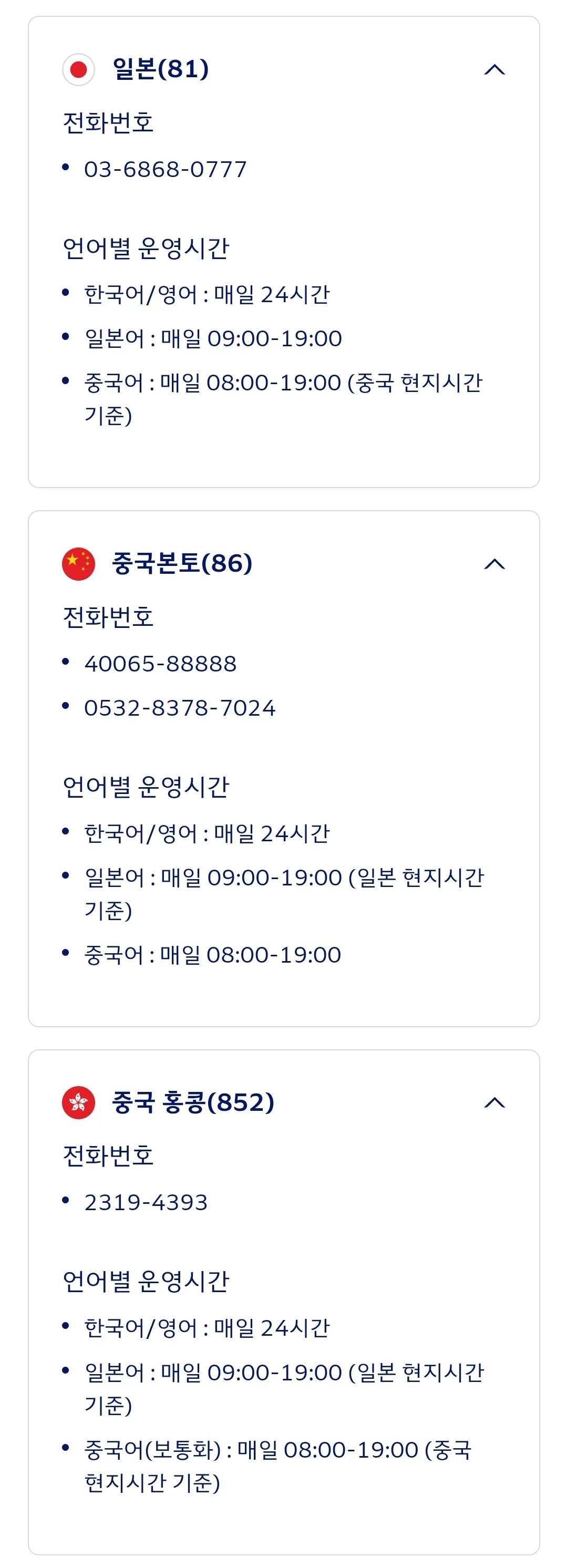Collapse the 일본(81) section
This screenshot has height=1568, width=567.
point(494,69)
